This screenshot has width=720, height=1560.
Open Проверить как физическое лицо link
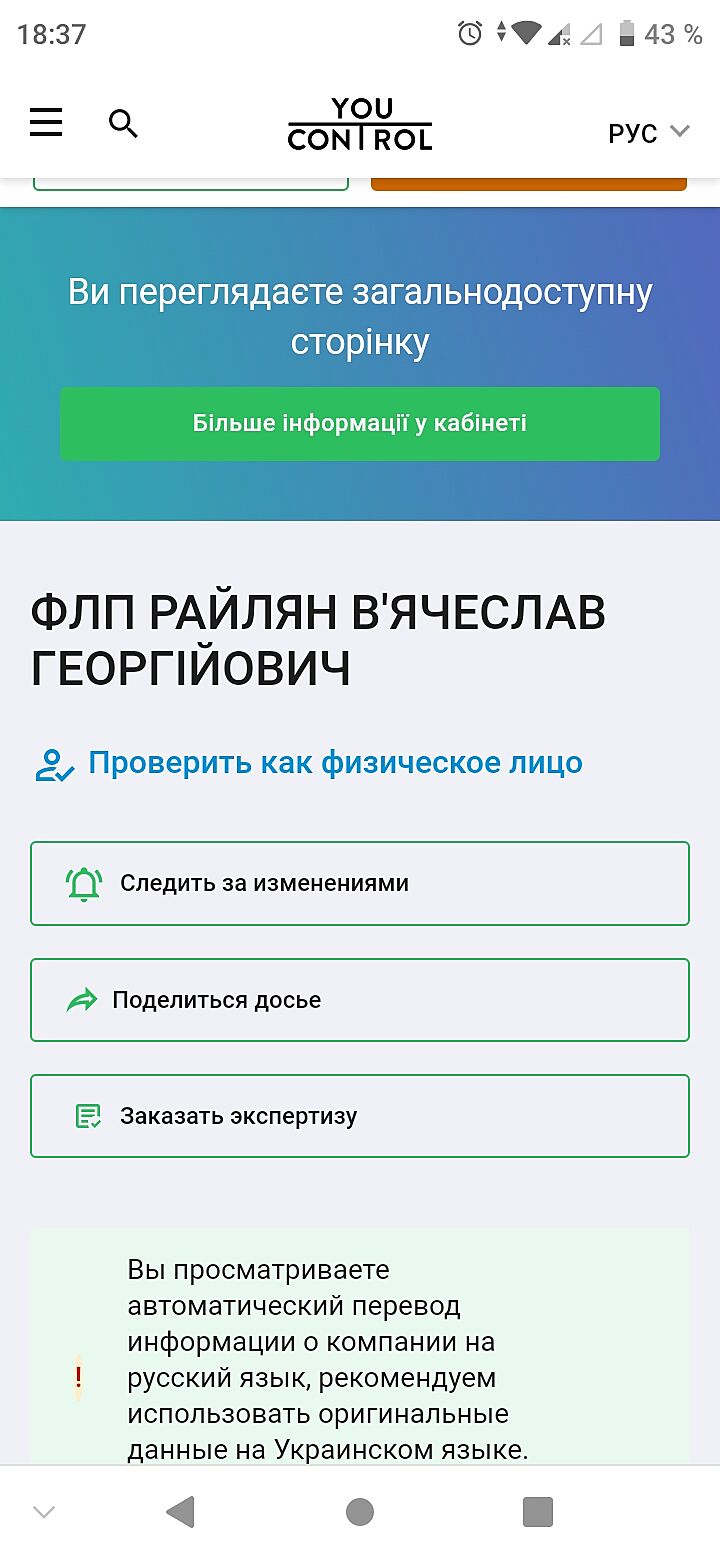[x=334, y=763]
